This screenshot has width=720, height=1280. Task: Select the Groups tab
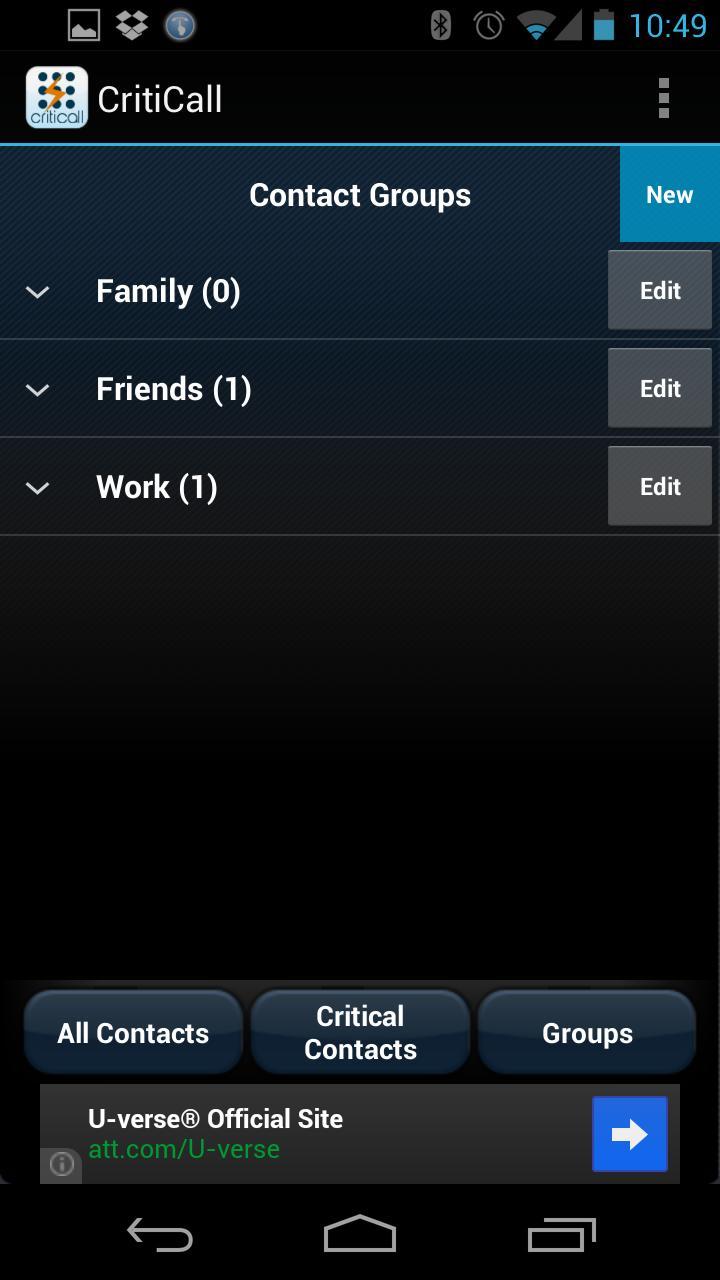tap(587, 1033)
